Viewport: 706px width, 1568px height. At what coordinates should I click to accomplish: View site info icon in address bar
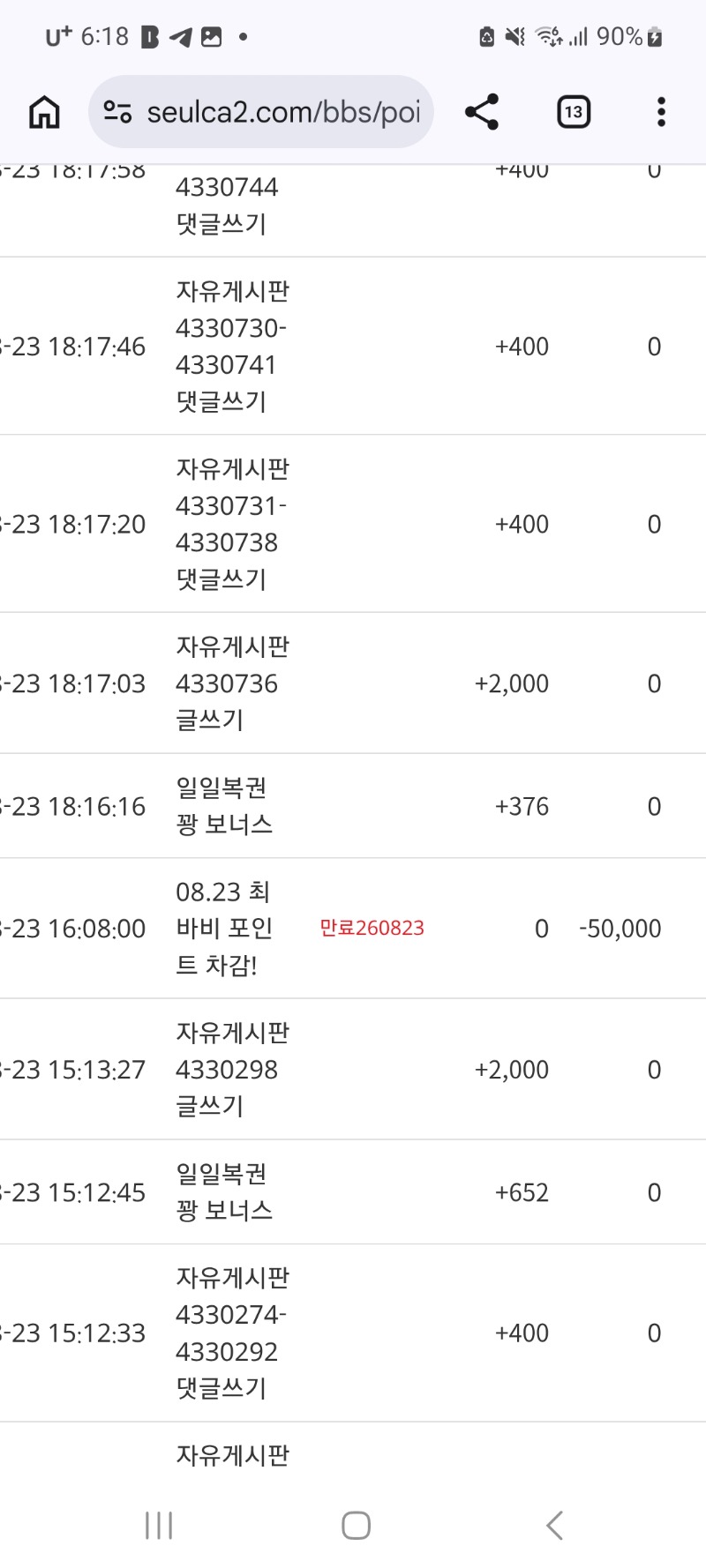click(117, 112)
